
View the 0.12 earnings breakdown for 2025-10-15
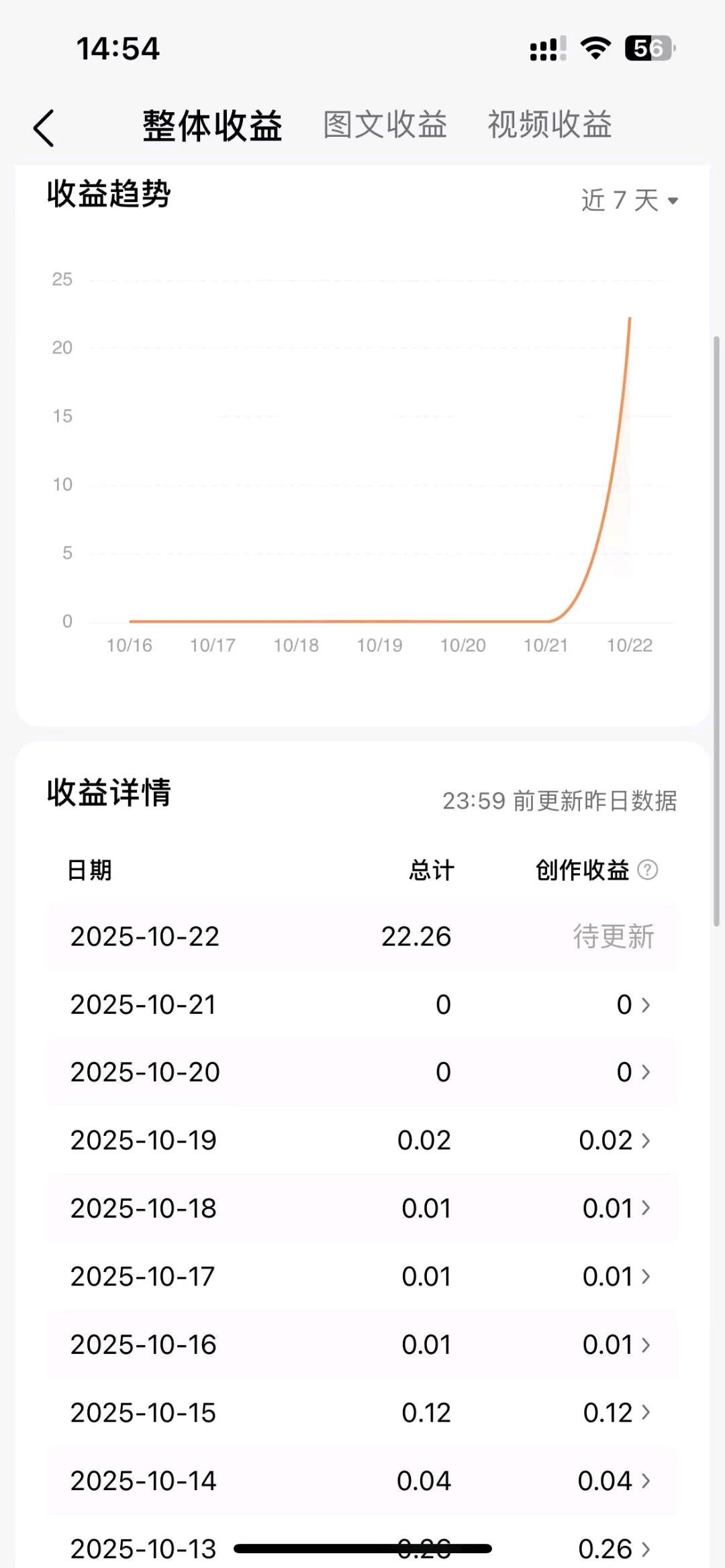point(616,1412)
